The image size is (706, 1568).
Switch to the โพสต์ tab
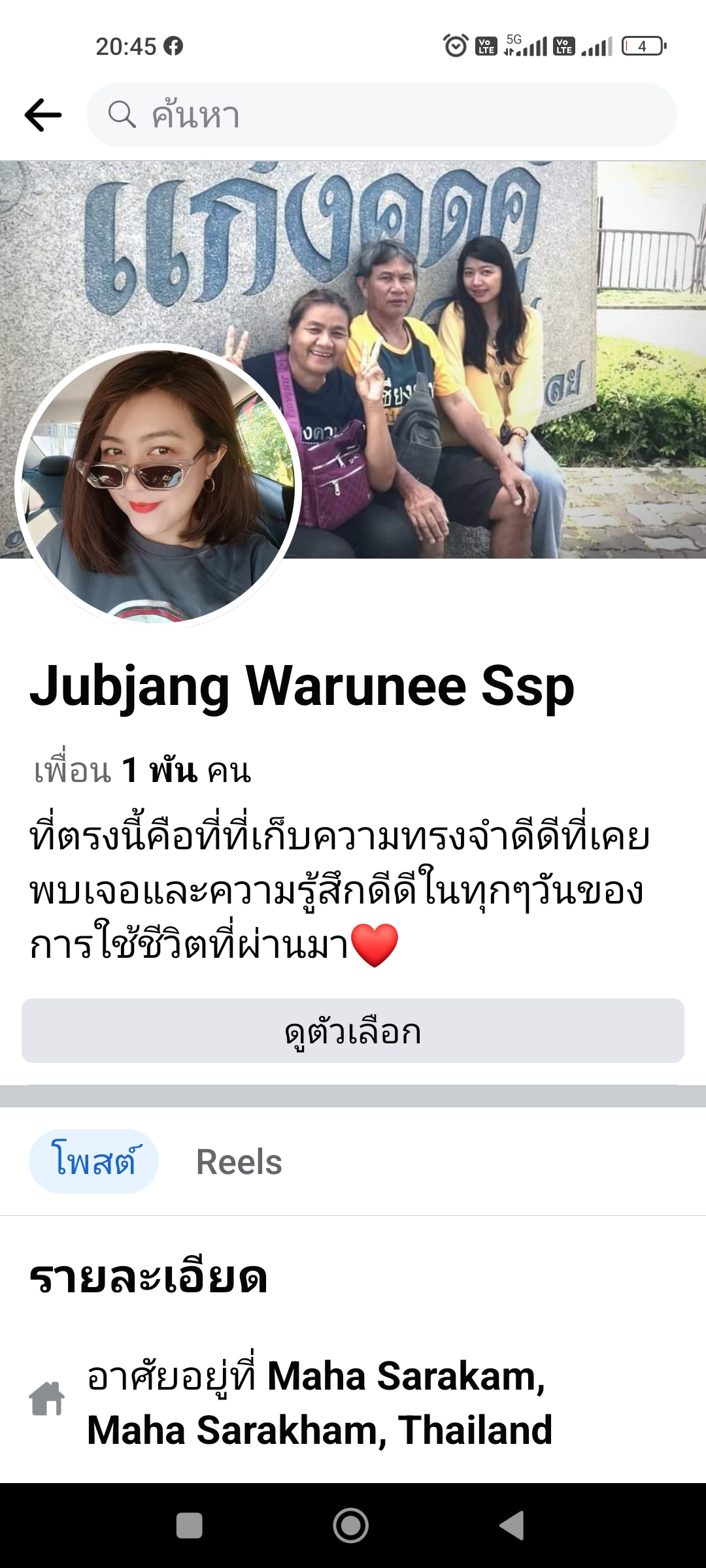point(94,1162)
